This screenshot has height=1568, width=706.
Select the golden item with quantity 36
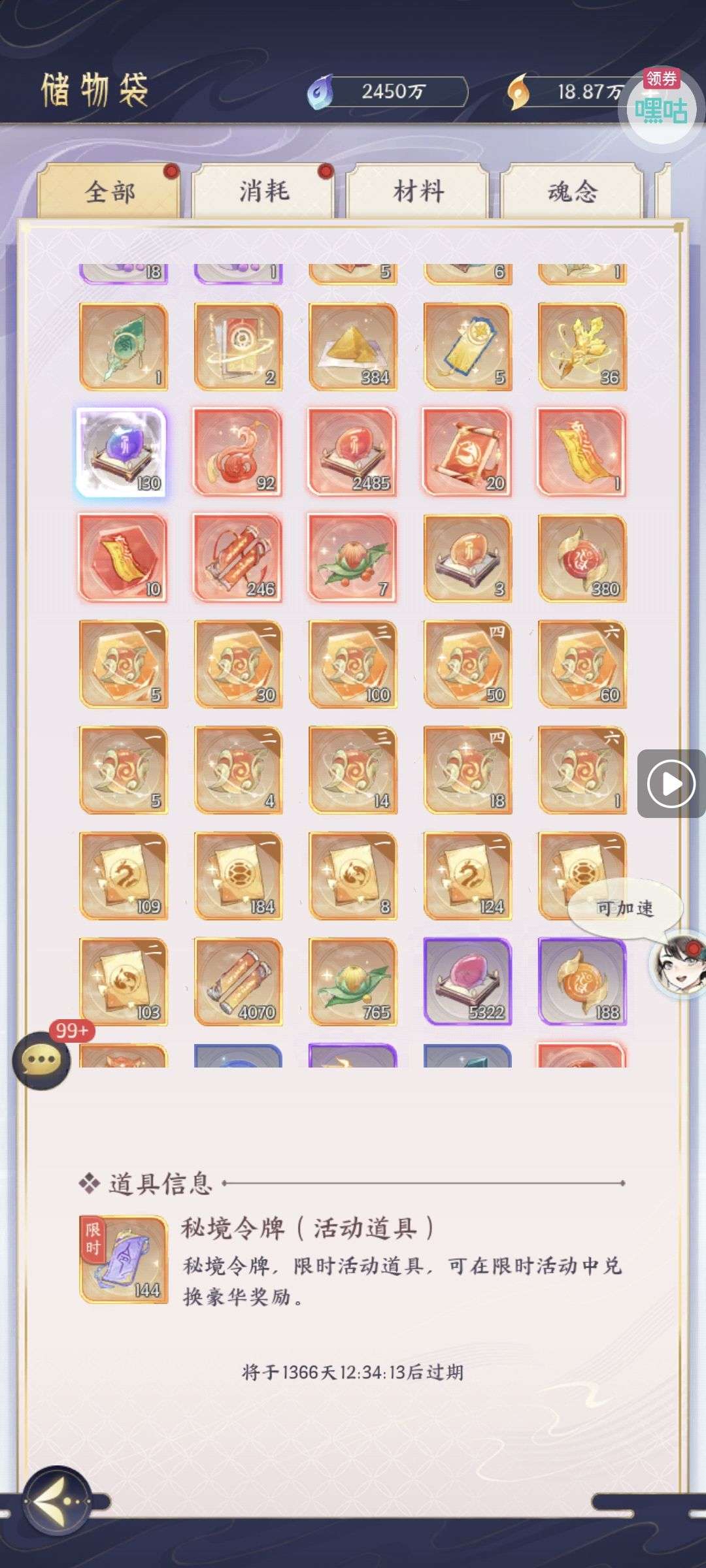[x=582, y=347]
